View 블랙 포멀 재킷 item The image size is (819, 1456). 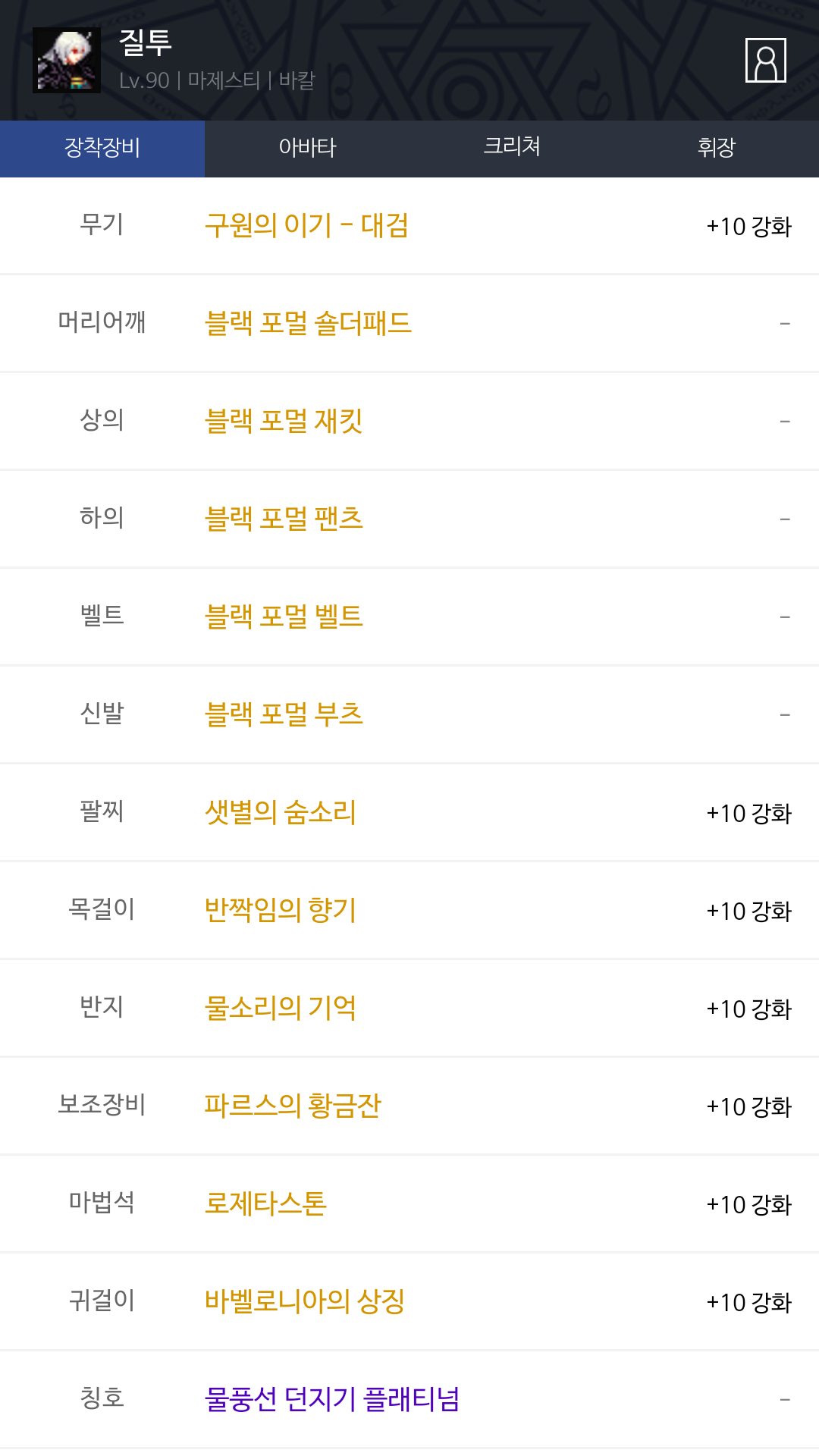[x=284, y=421]
